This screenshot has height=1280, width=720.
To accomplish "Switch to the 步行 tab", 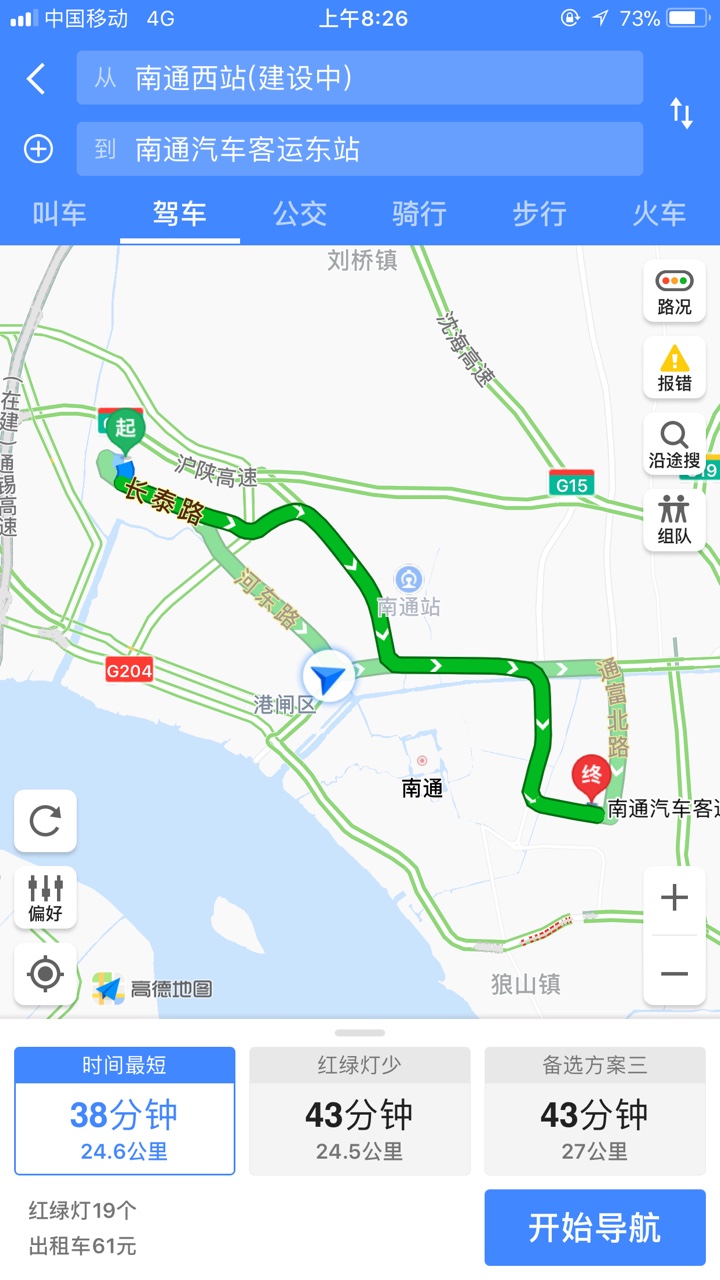I will point(539,213).
